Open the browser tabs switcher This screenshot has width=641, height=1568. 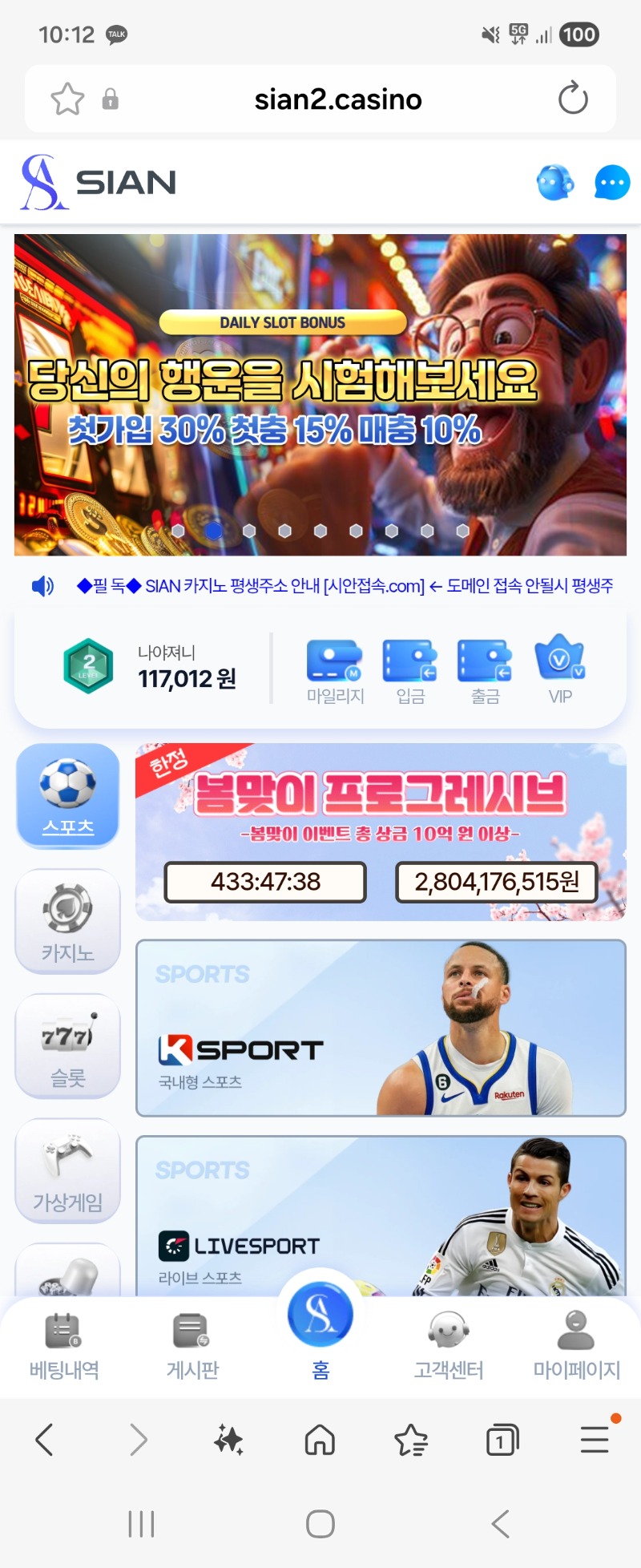[x=502, y=1440]
